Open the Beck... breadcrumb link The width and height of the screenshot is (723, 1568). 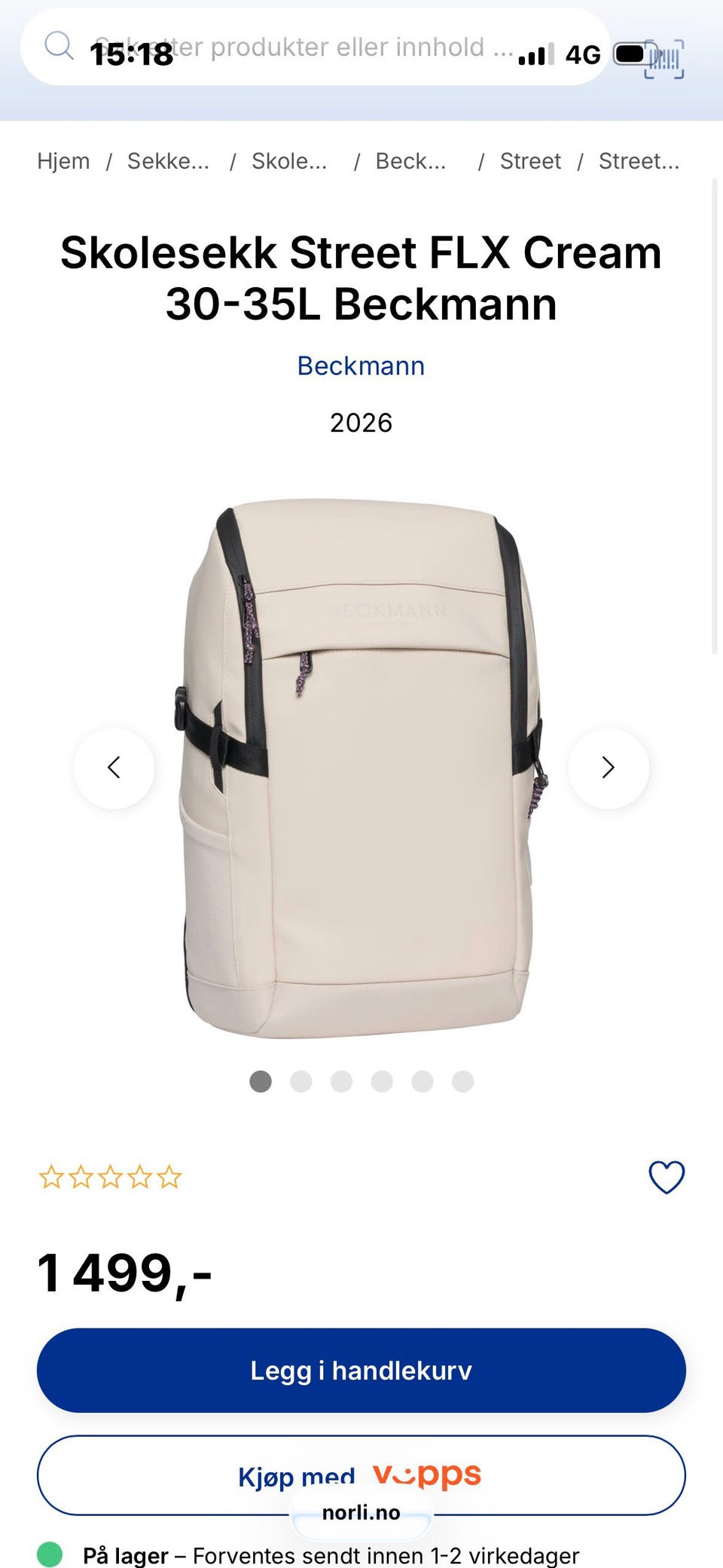[x=410, y=161]
